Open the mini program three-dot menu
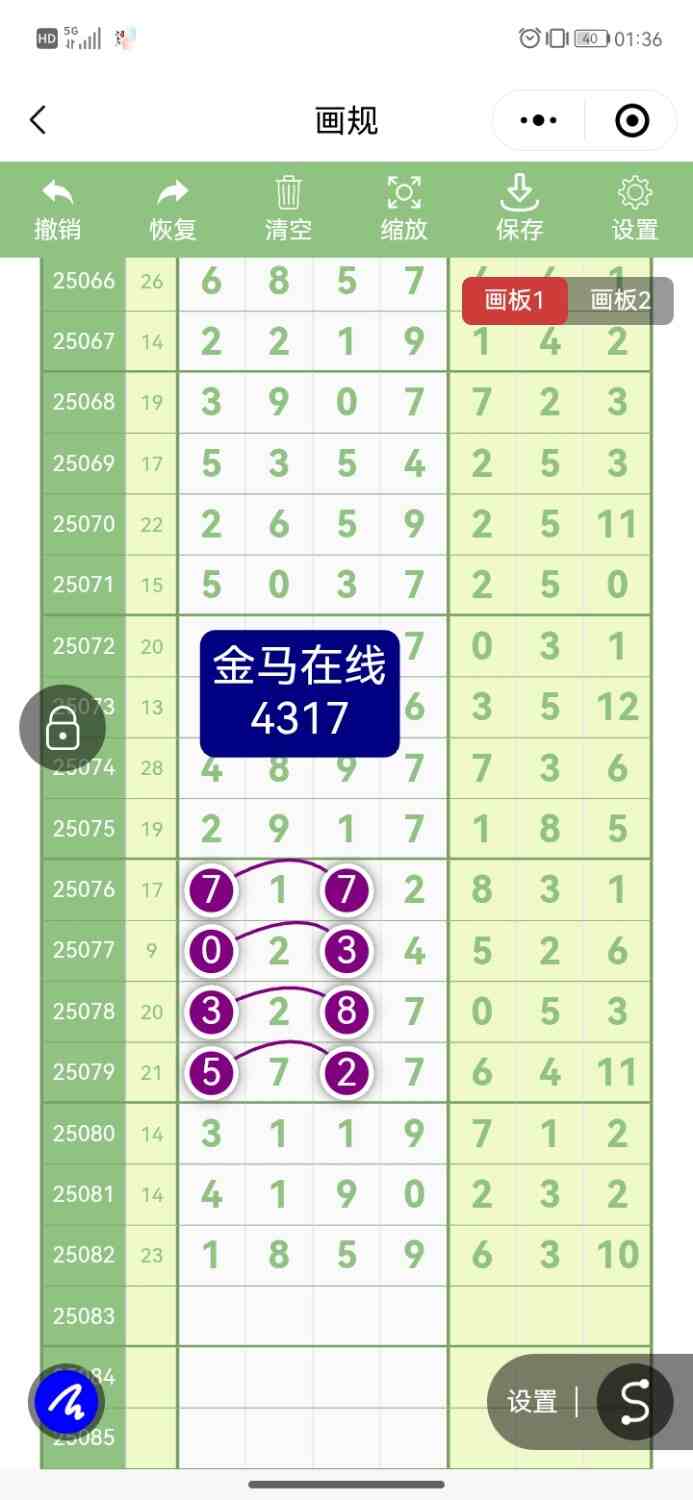The height and width of the screenshot is (1500, 693). 539,121
